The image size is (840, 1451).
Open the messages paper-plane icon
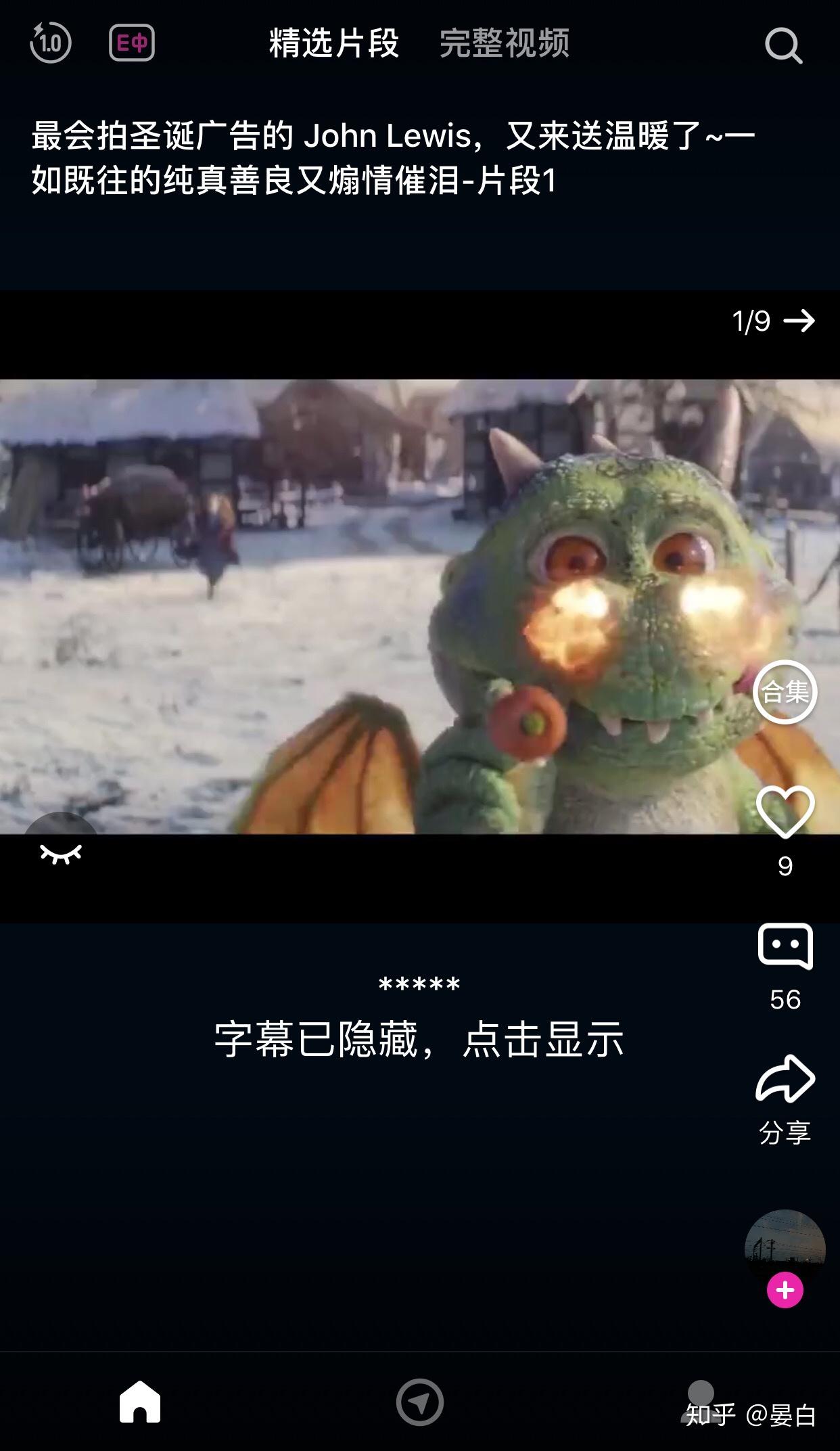(420, 1403)
